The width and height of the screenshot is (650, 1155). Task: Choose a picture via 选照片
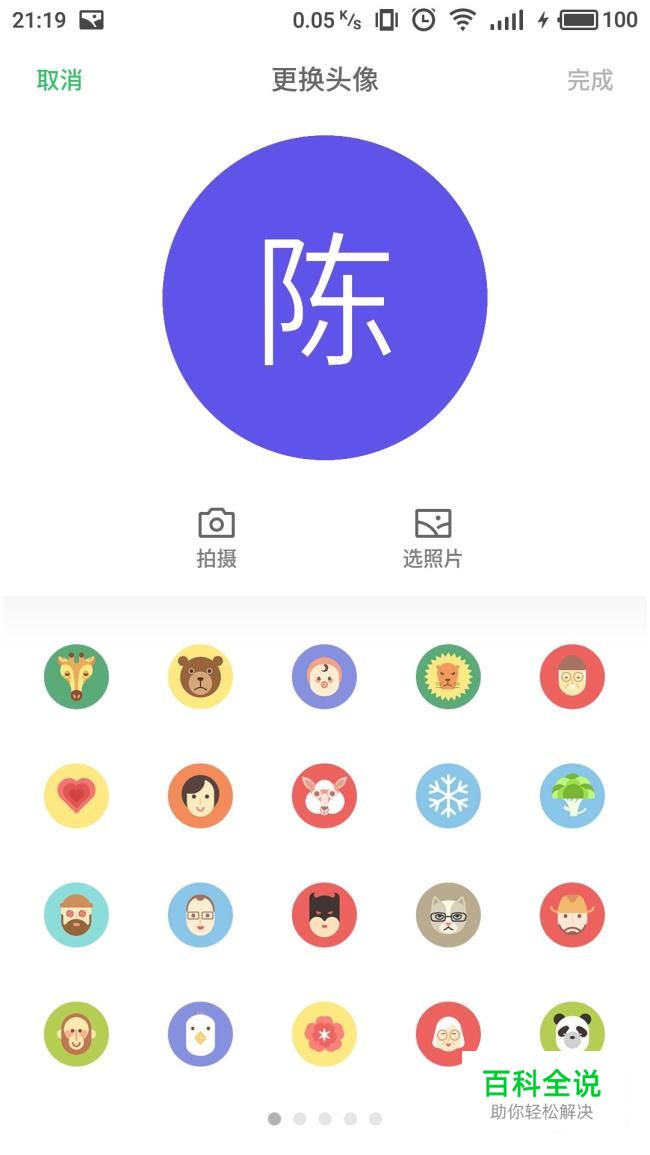433,538
